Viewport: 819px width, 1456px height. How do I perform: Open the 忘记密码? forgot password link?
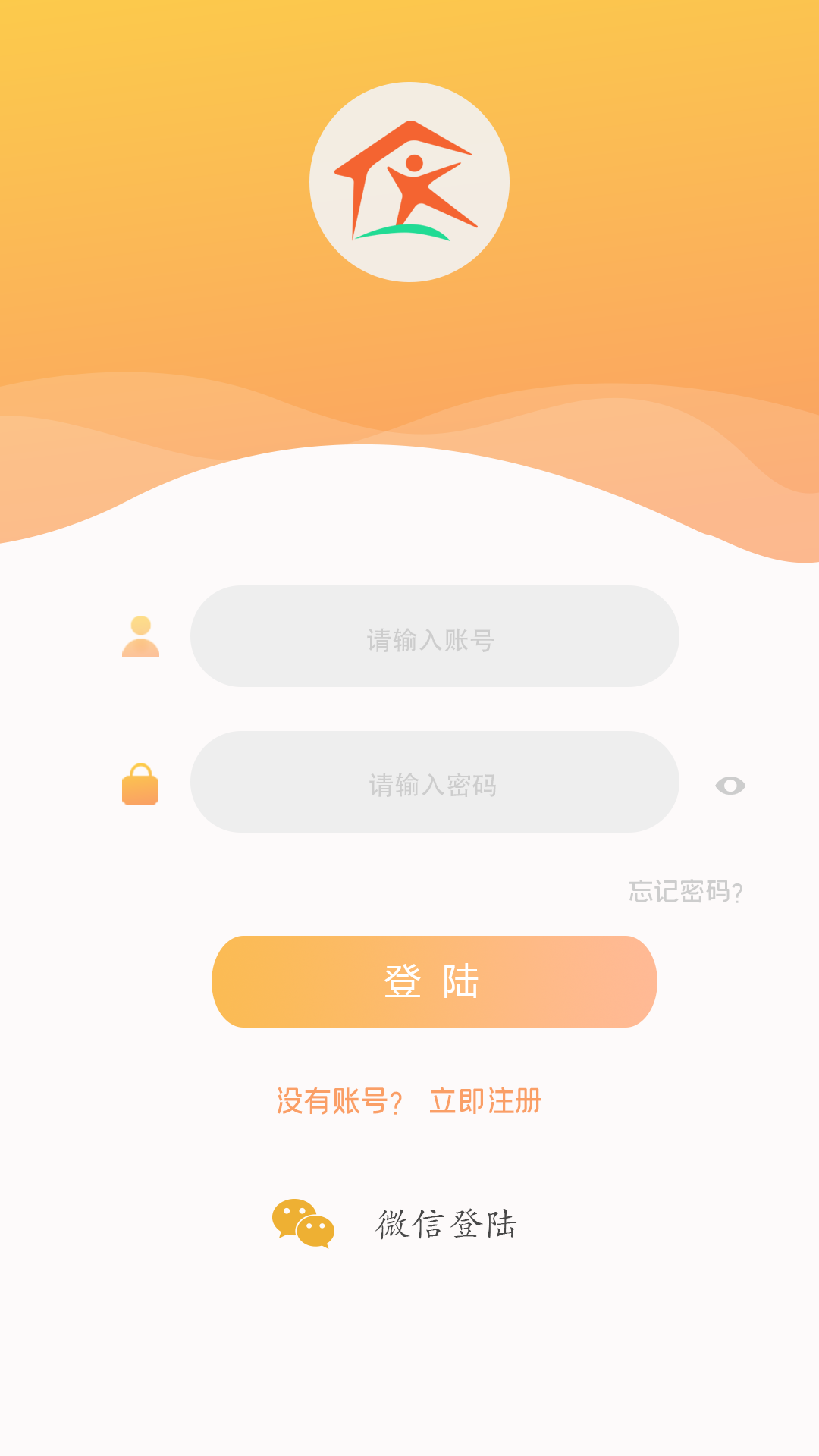(685, 892)
